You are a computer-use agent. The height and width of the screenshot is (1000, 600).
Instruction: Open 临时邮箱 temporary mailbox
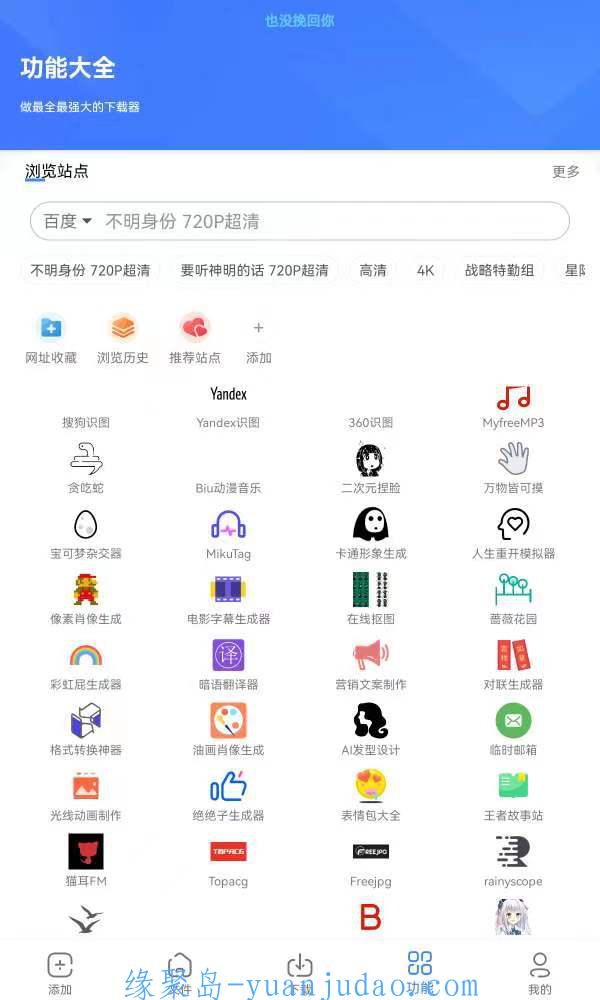click(x=513, y=731)
